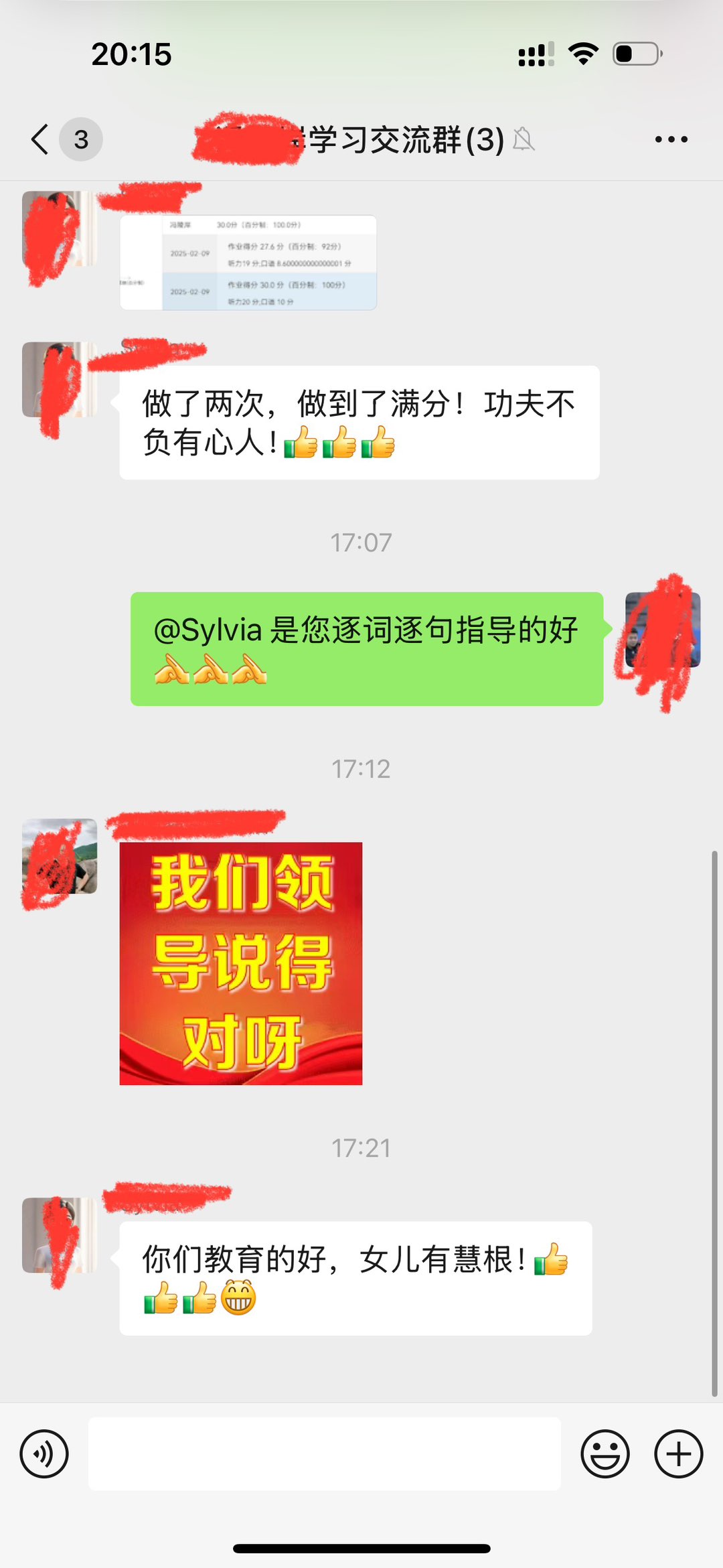
Task: Open avatar of the red sticker sender
Action: coord(60,856)
